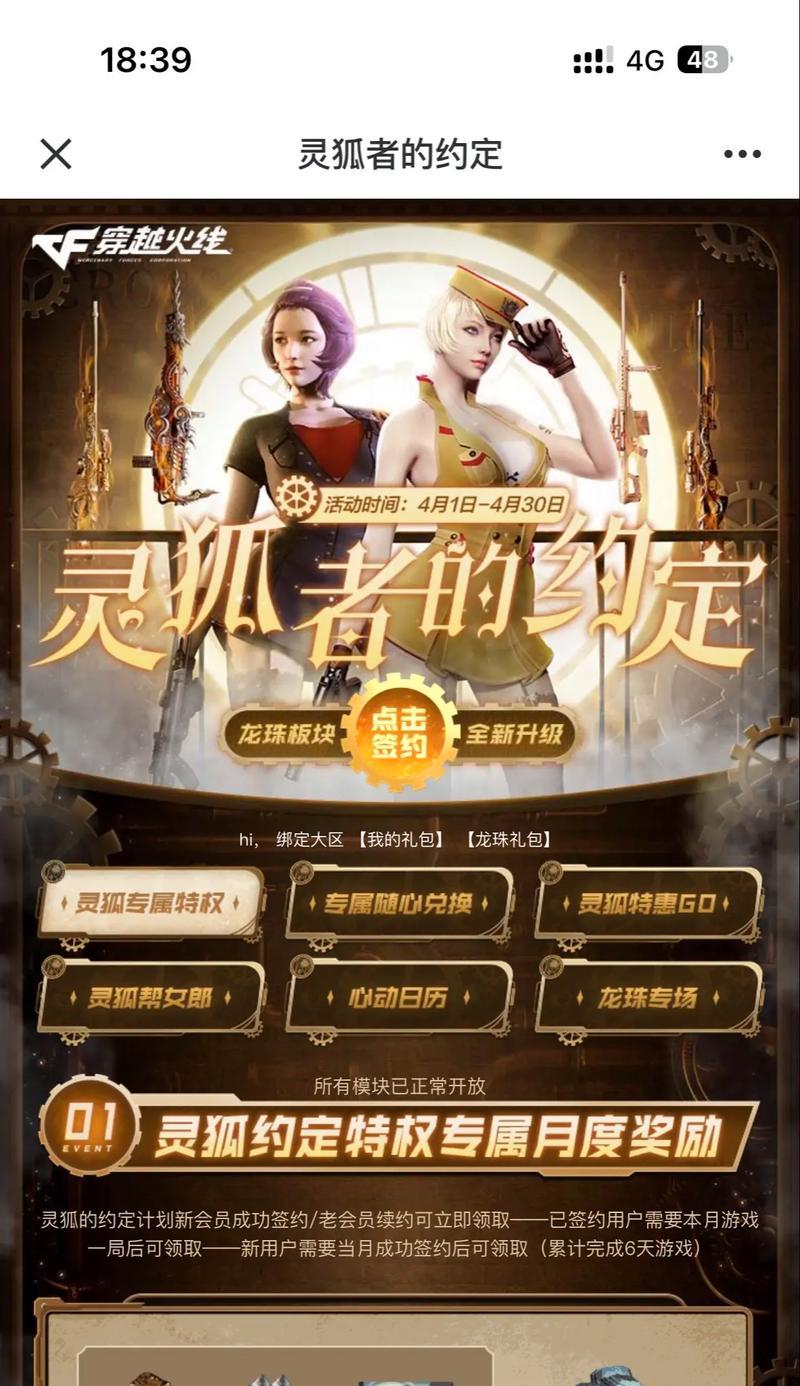Open the 绑定大区 link
The image size is (800, 1386).
tap(309, 840)
